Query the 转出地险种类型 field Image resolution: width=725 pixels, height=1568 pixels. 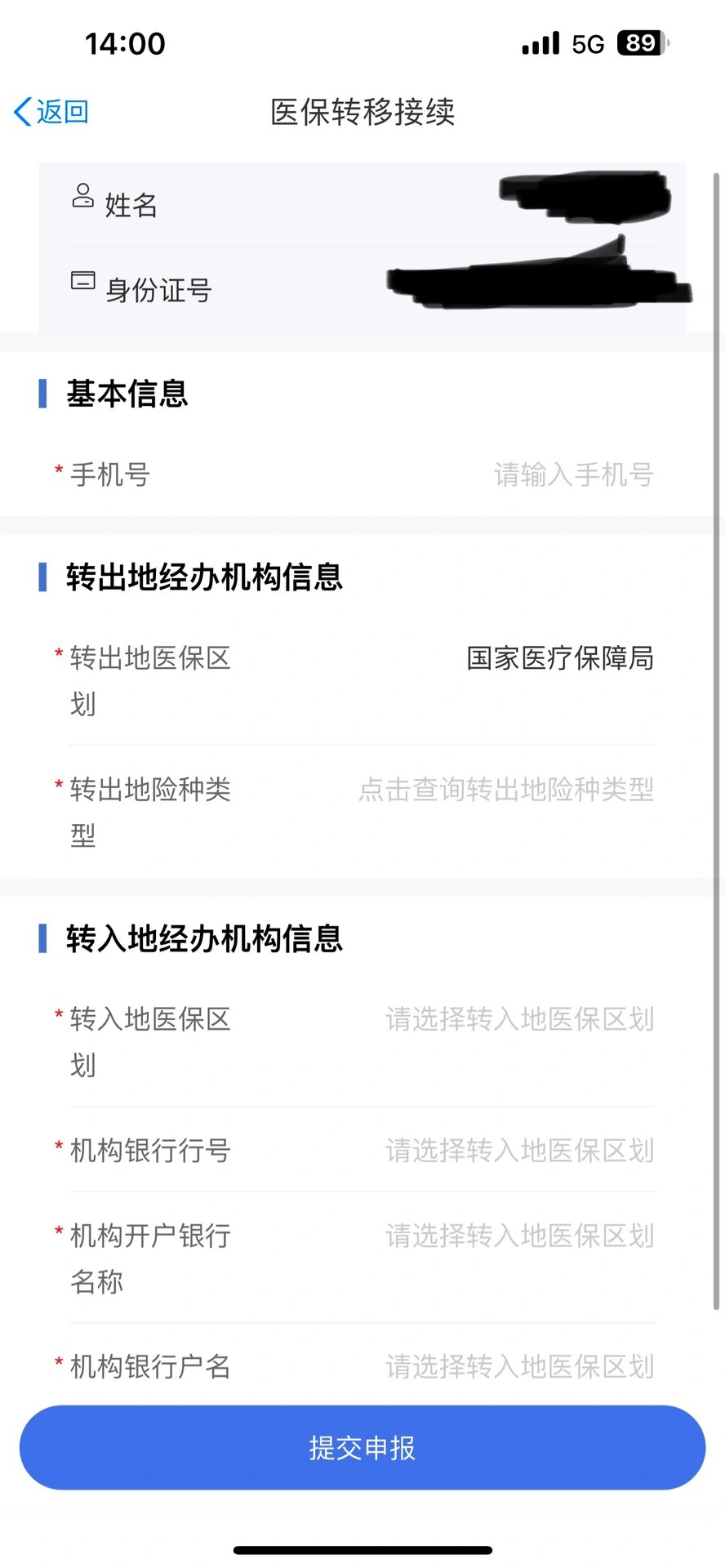[506, 790]
